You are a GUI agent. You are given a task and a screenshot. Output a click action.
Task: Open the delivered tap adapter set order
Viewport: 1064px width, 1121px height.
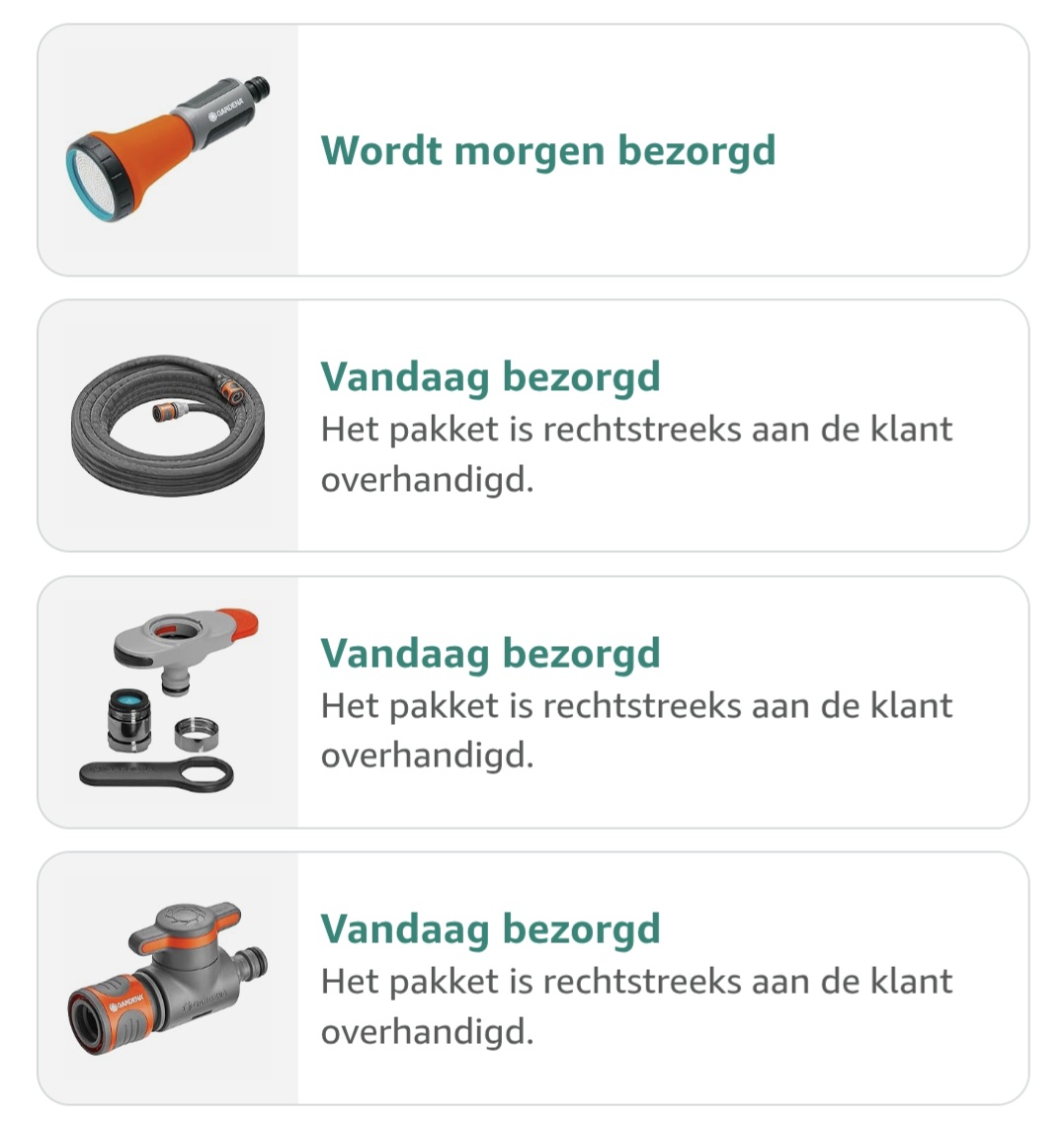point(532,702)
